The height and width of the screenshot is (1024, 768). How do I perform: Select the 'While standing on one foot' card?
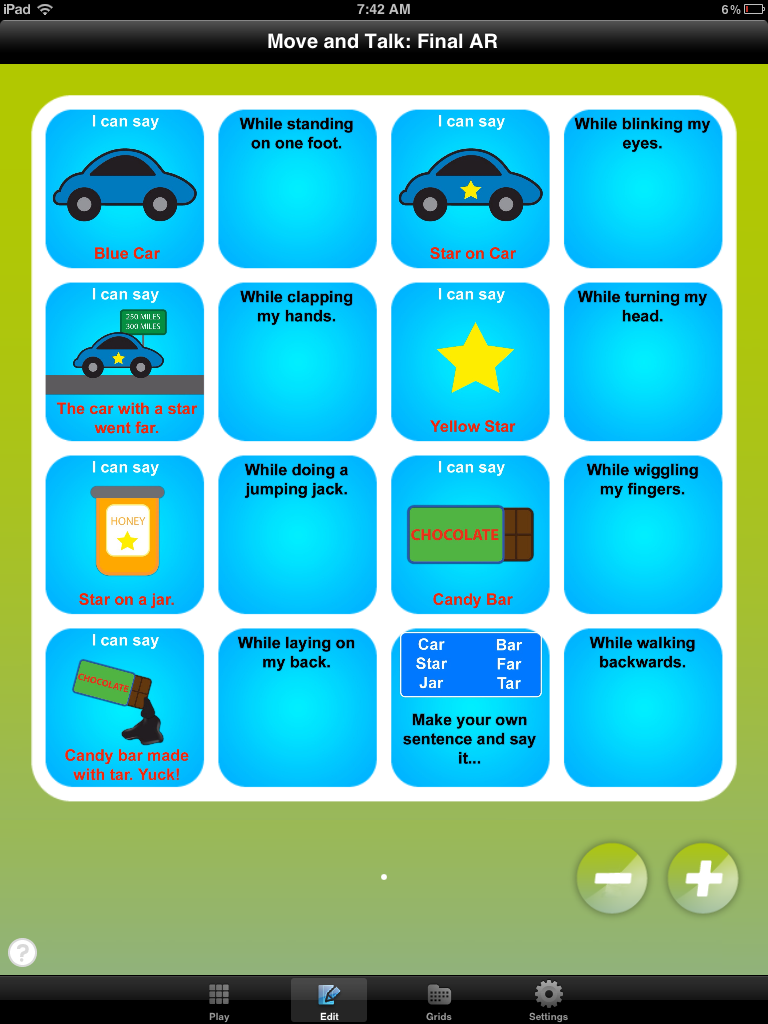297,188
